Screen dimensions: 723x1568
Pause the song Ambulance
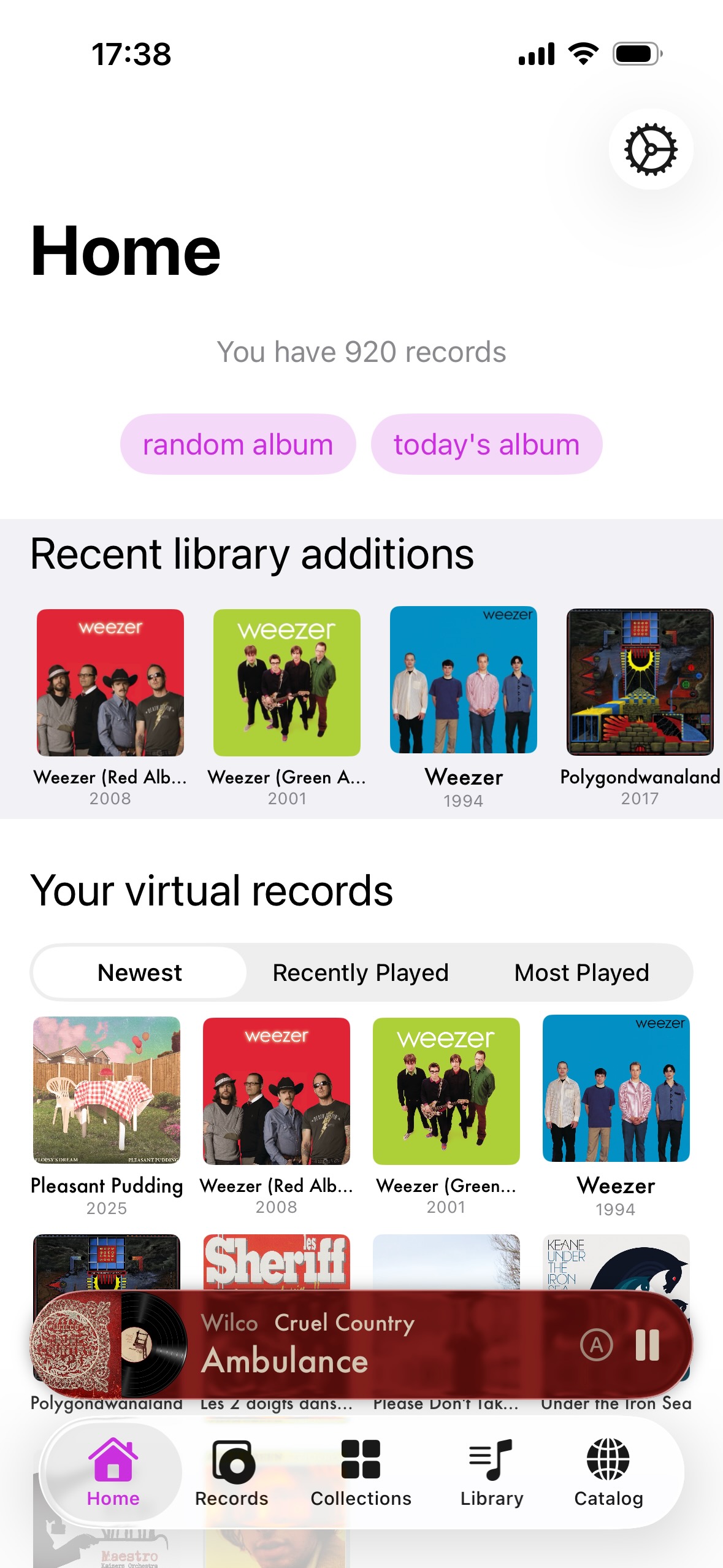pos(647,1345)
